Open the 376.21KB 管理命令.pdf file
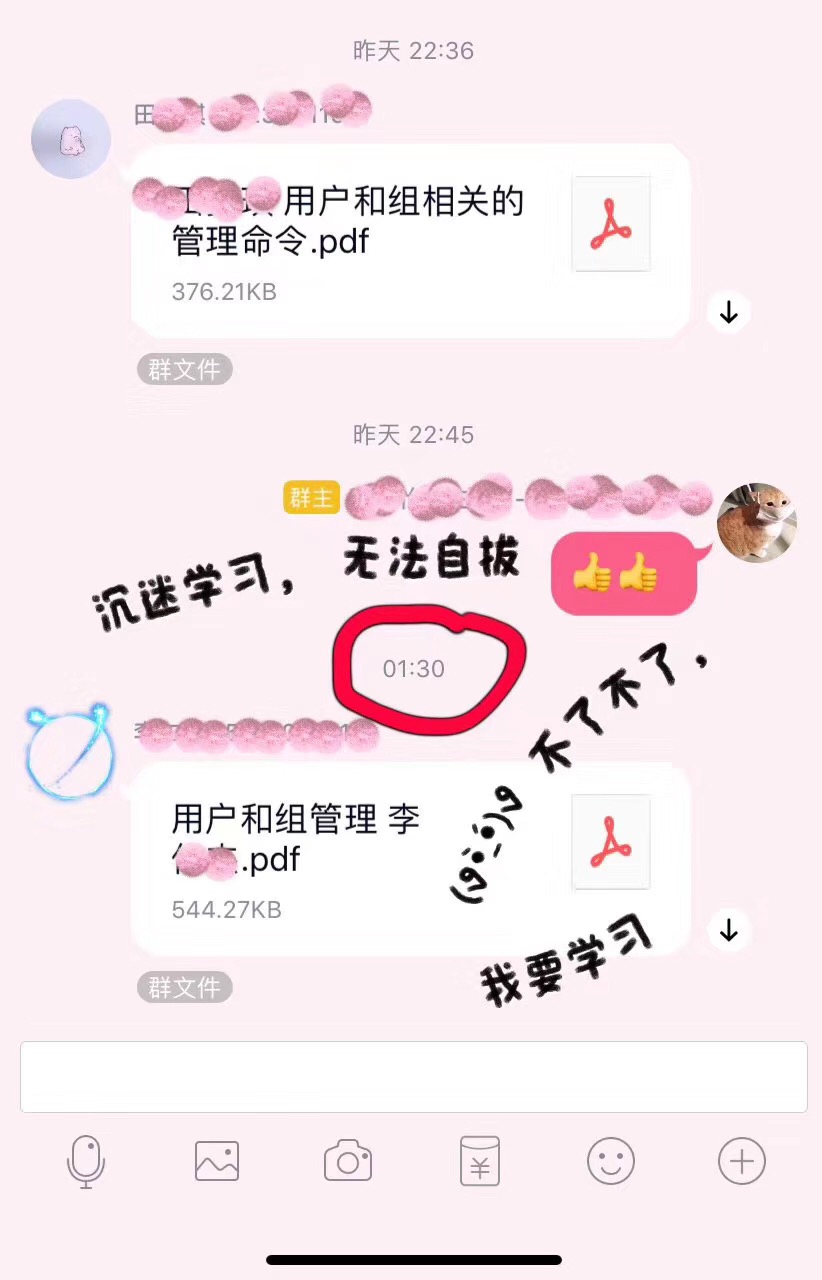 [410, 240]
